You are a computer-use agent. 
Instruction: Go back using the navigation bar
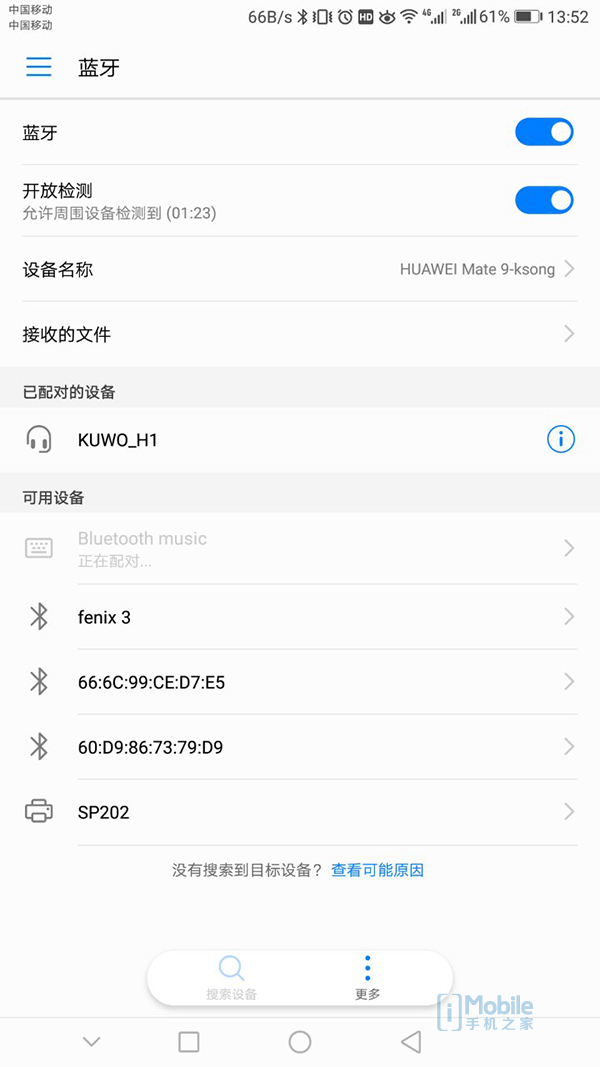411,1042
